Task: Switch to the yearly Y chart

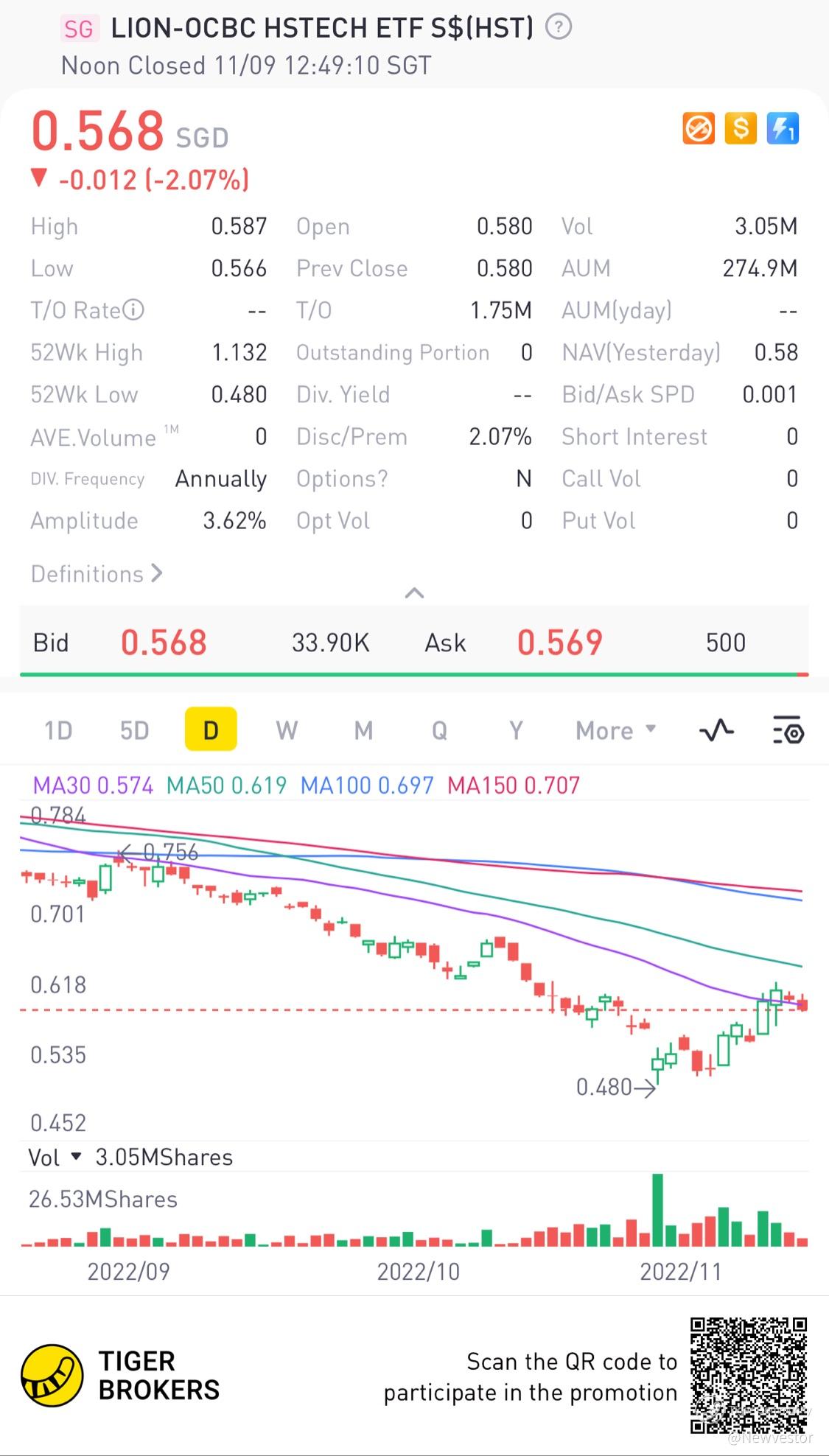Action: (516, 730)
